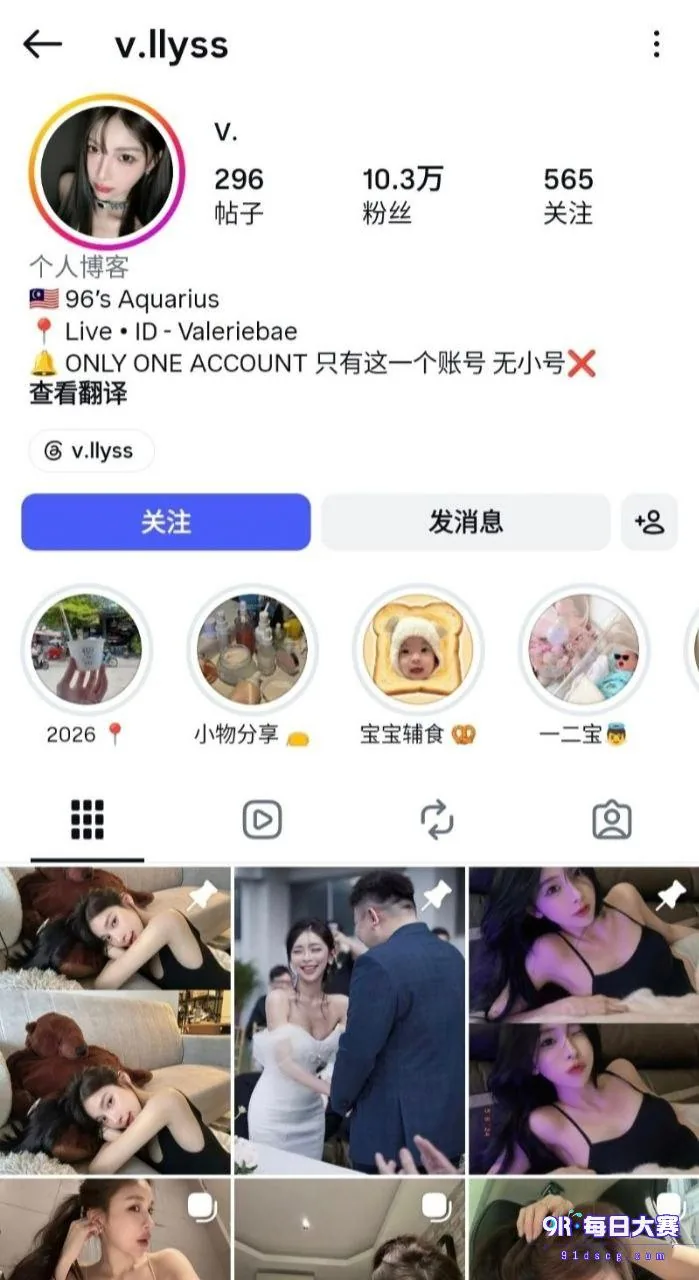The image size is (699, 1280).
Task: Open the pinned wedding dress post
Action: 349,1021
